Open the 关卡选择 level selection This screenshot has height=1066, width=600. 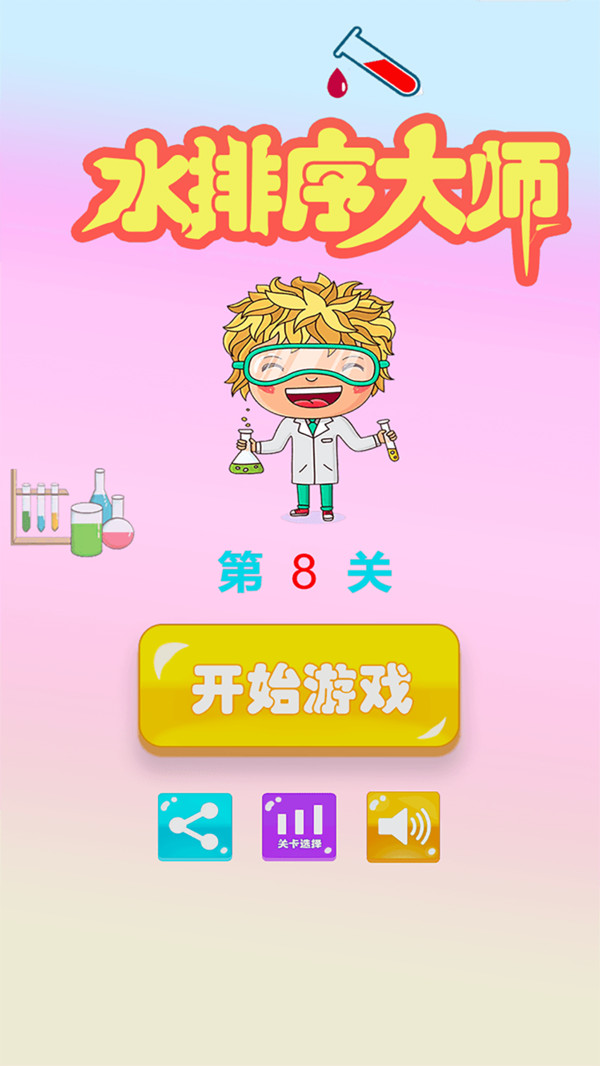(x=299, y=826)
